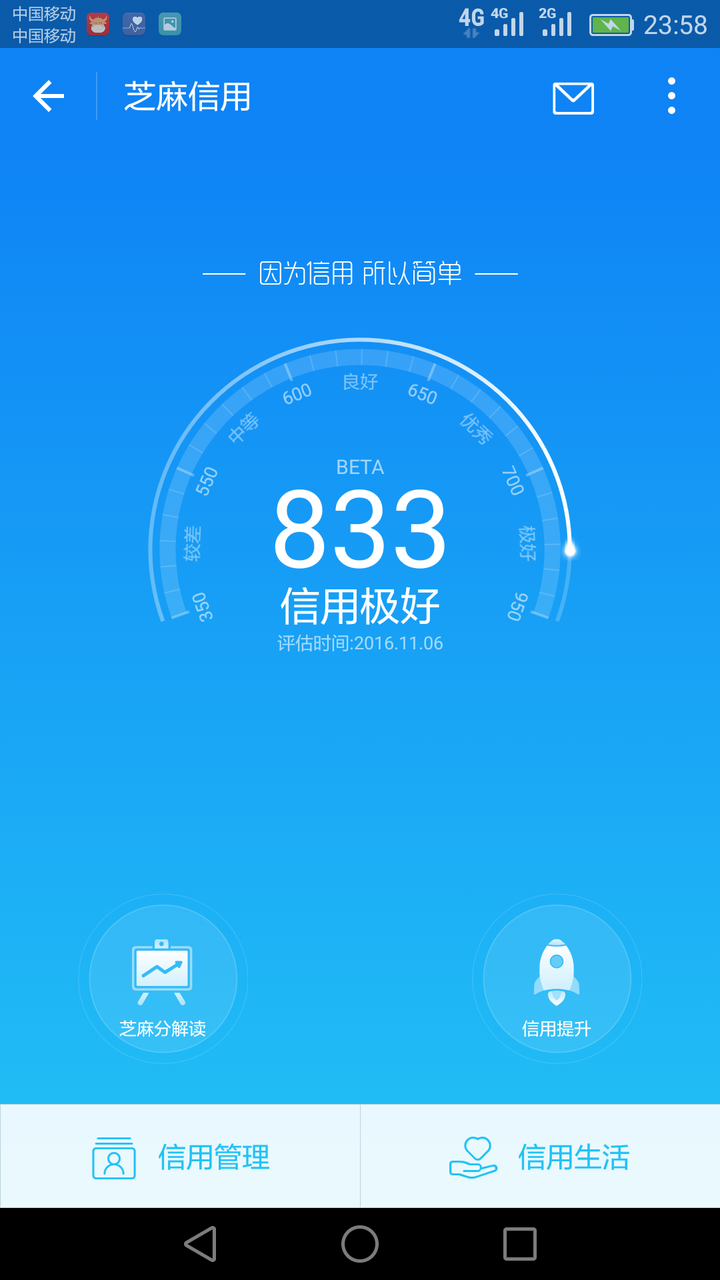Tap the system home button
720x1280 pixels.
360,1244
